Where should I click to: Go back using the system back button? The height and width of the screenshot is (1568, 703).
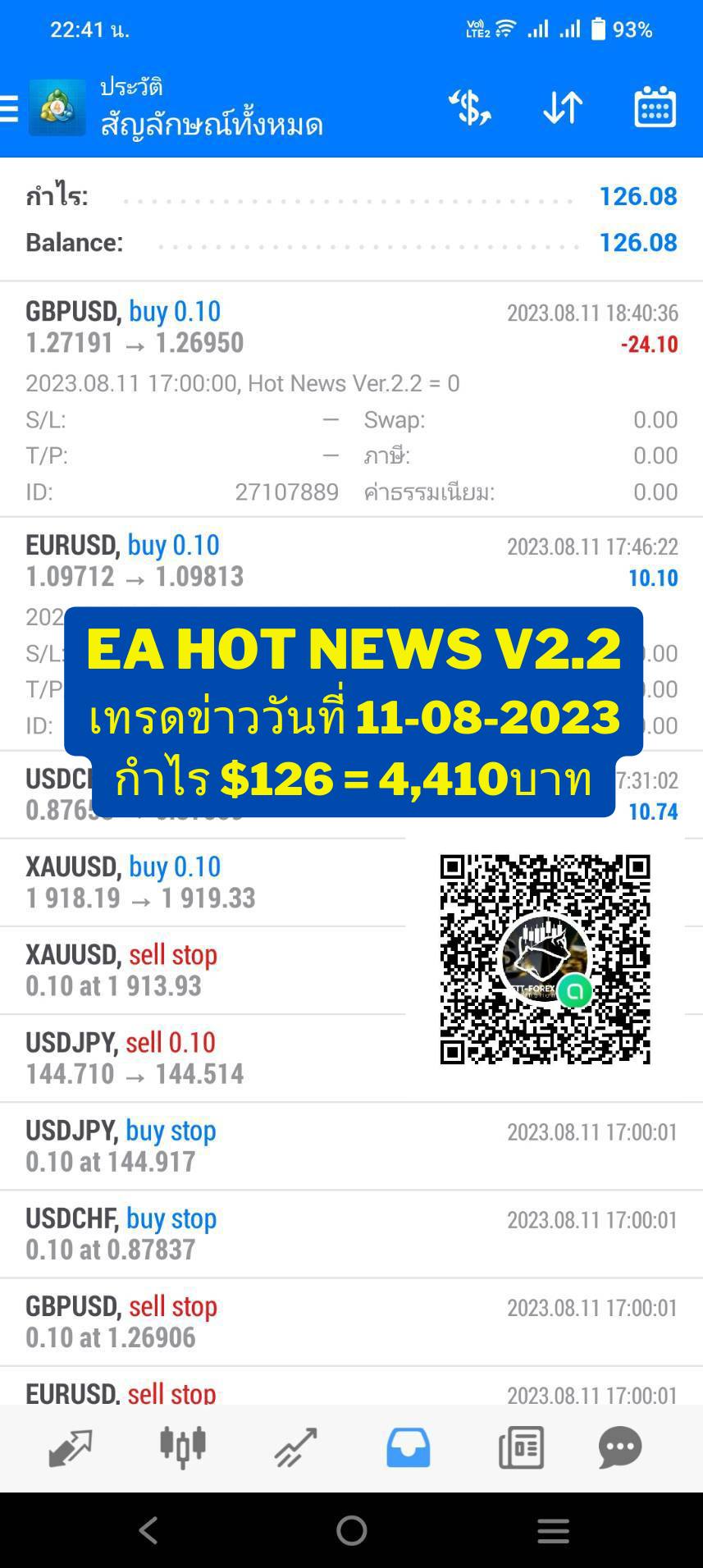click(148, 1530)
